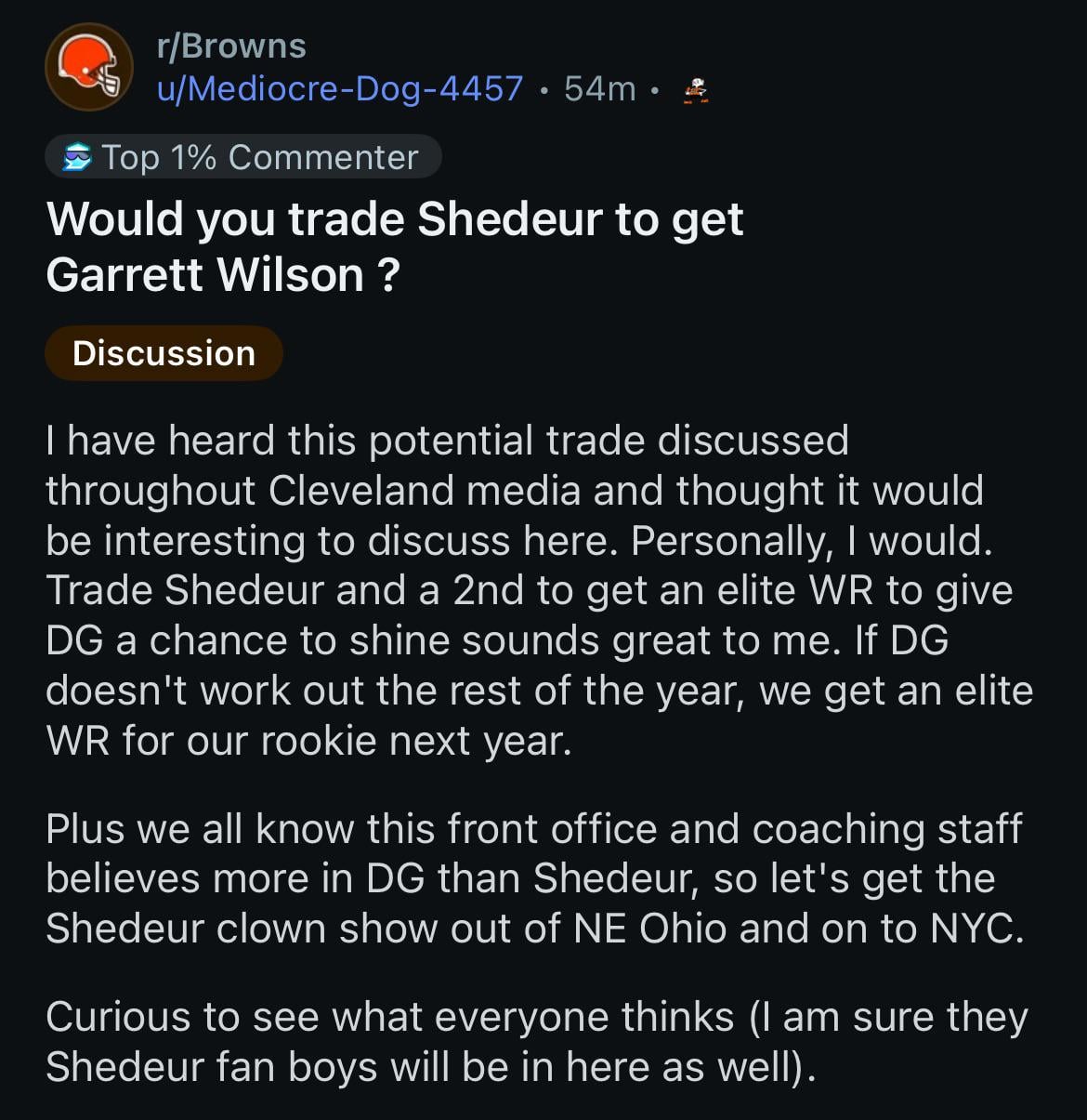Open the r/Browns subreddit link
1087x1120 pixels.
pyautogui.click(x=231, y=46)
